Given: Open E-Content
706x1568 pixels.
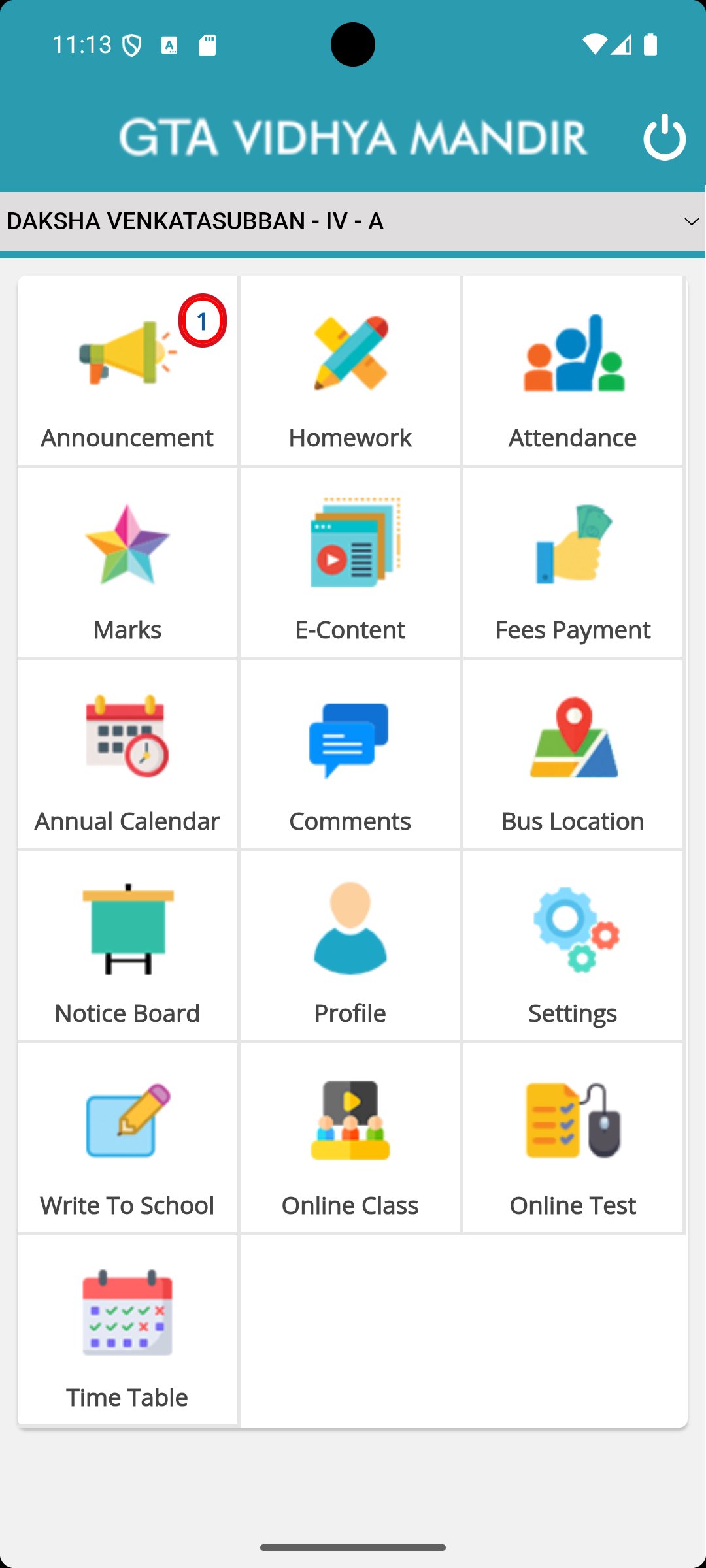Looking at the screenshot, I should [350, 563].
